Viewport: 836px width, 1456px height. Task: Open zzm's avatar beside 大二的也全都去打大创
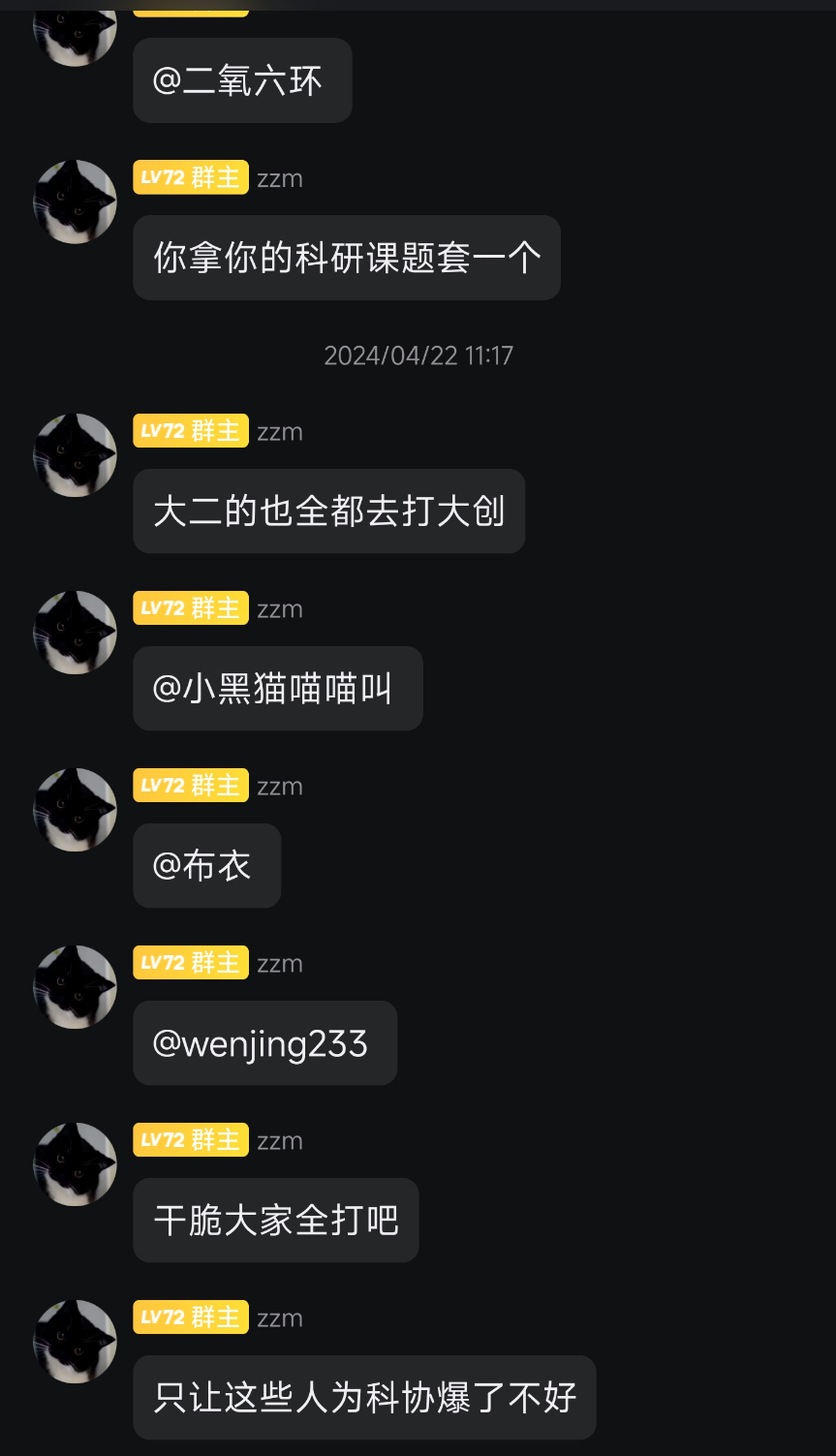[x=75, y=455]
